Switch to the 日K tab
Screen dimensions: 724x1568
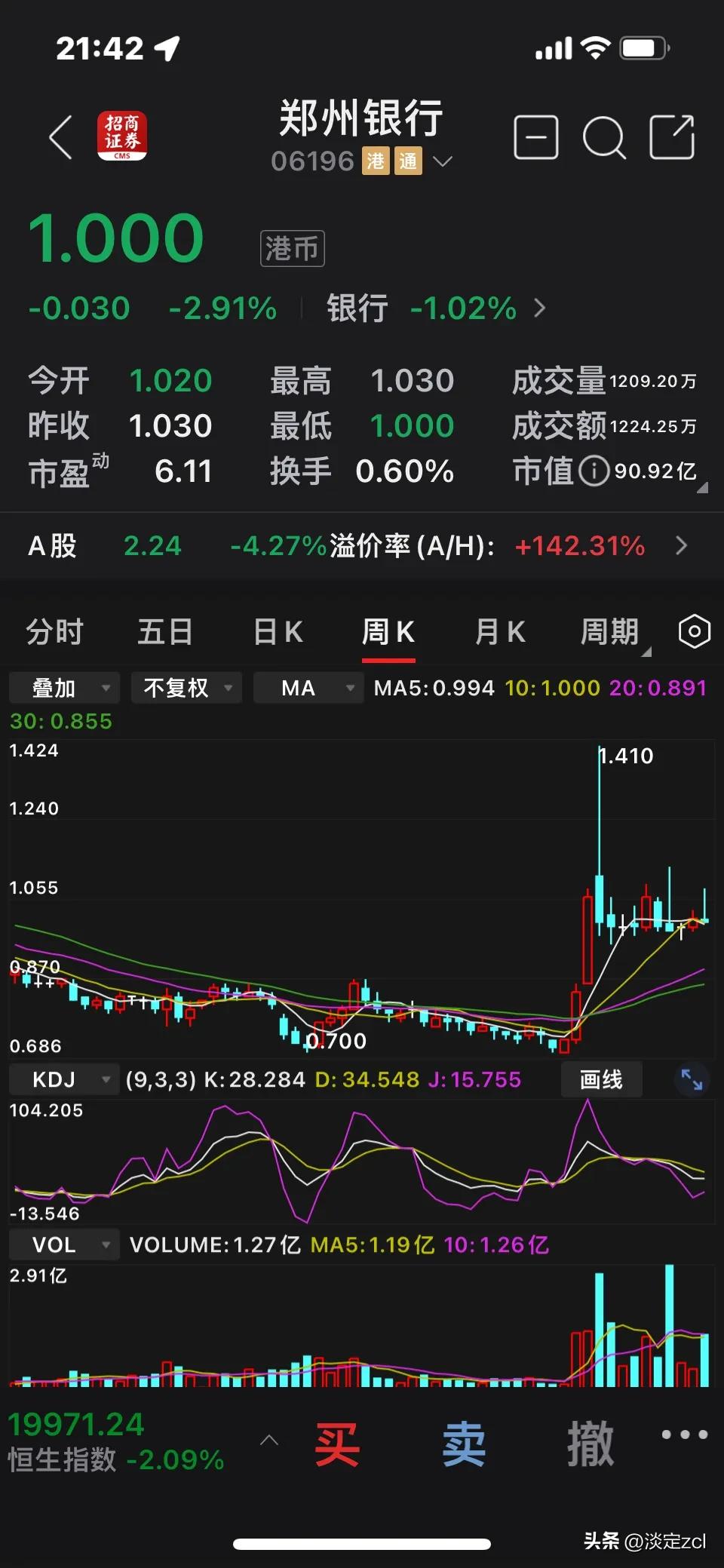click(278, 632)
